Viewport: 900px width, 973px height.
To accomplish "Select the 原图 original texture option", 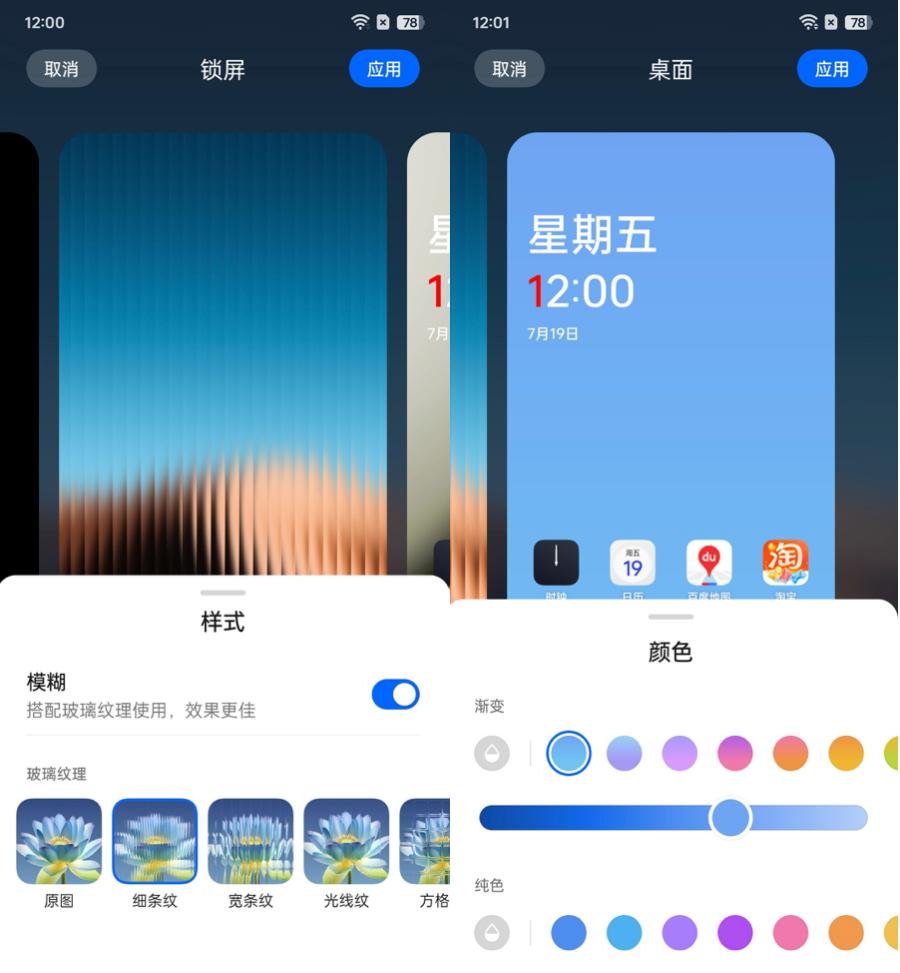I will 58,843.
